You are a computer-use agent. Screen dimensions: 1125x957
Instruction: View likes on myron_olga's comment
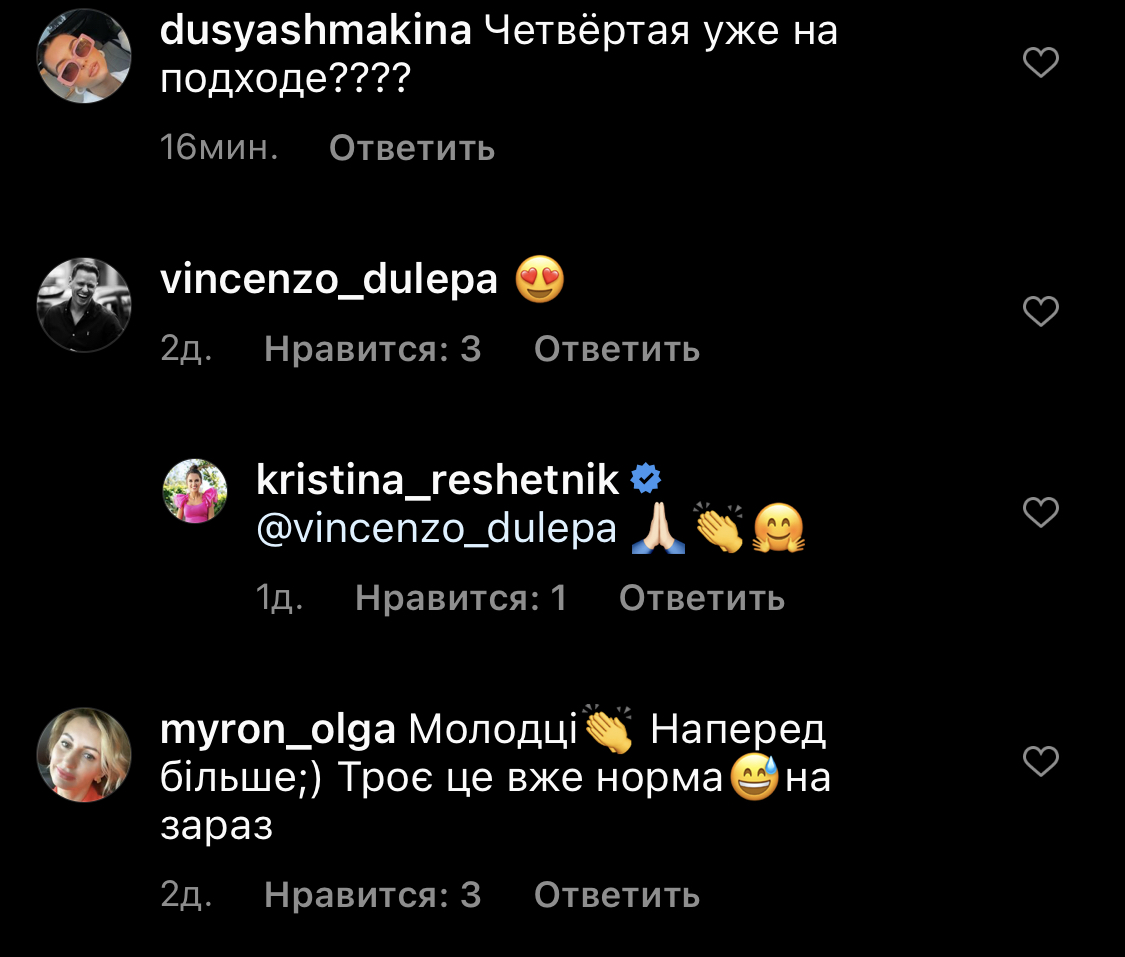[x=372, y=895]
